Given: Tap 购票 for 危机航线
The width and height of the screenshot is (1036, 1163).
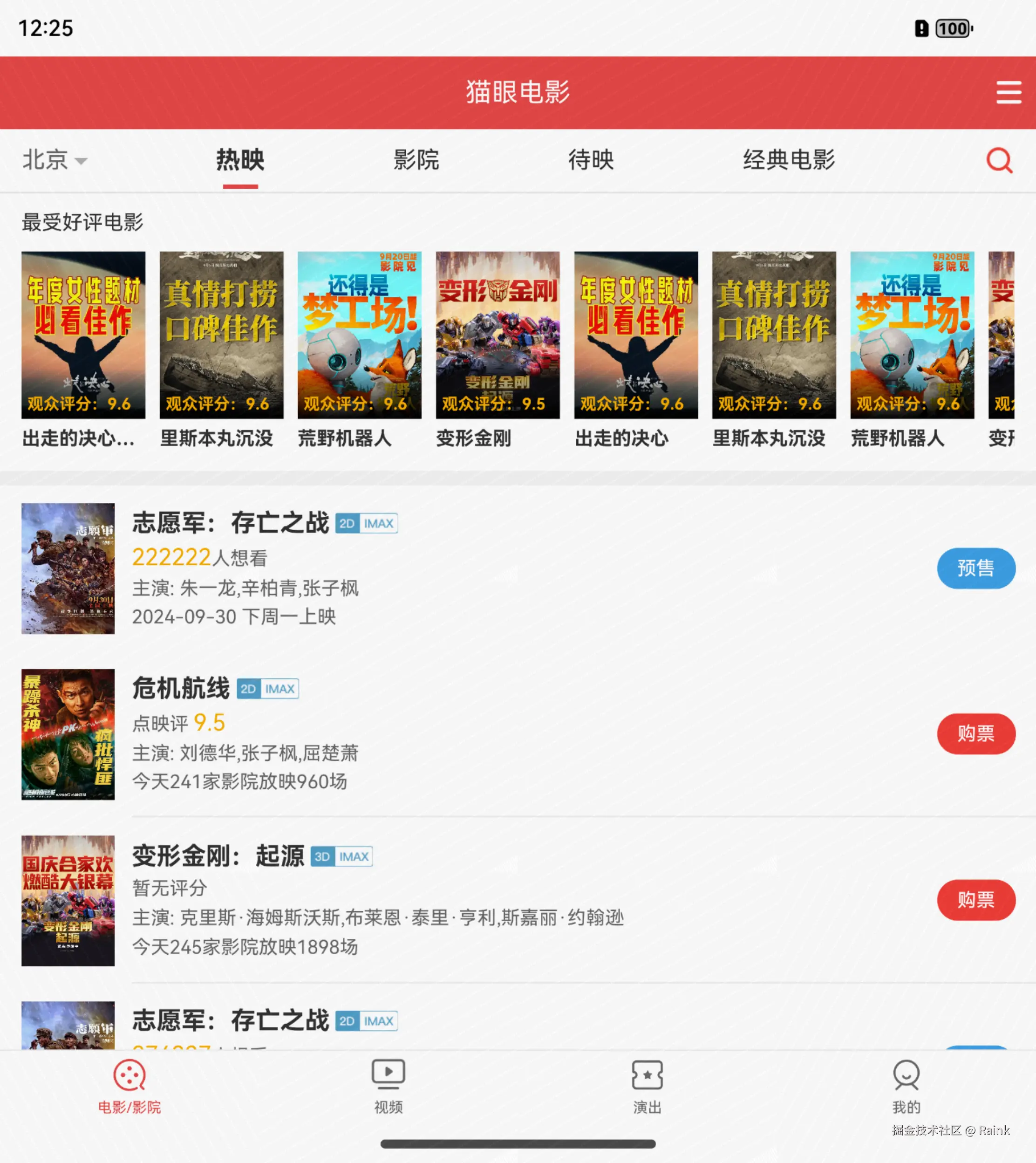Looking at the screenshot, I should tap(975, 734).
